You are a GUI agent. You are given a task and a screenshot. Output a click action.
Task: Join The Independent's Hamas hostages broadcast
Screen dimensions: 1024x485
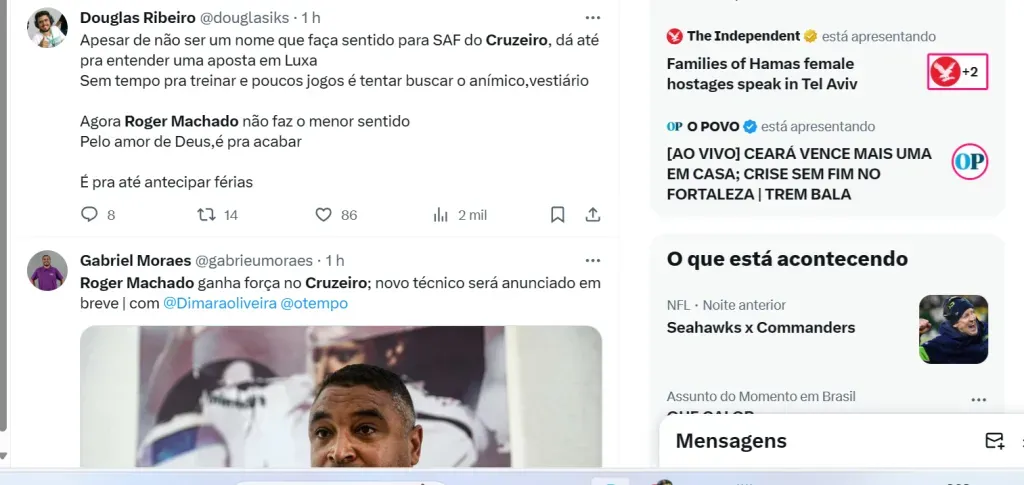(x=761, y=74)
